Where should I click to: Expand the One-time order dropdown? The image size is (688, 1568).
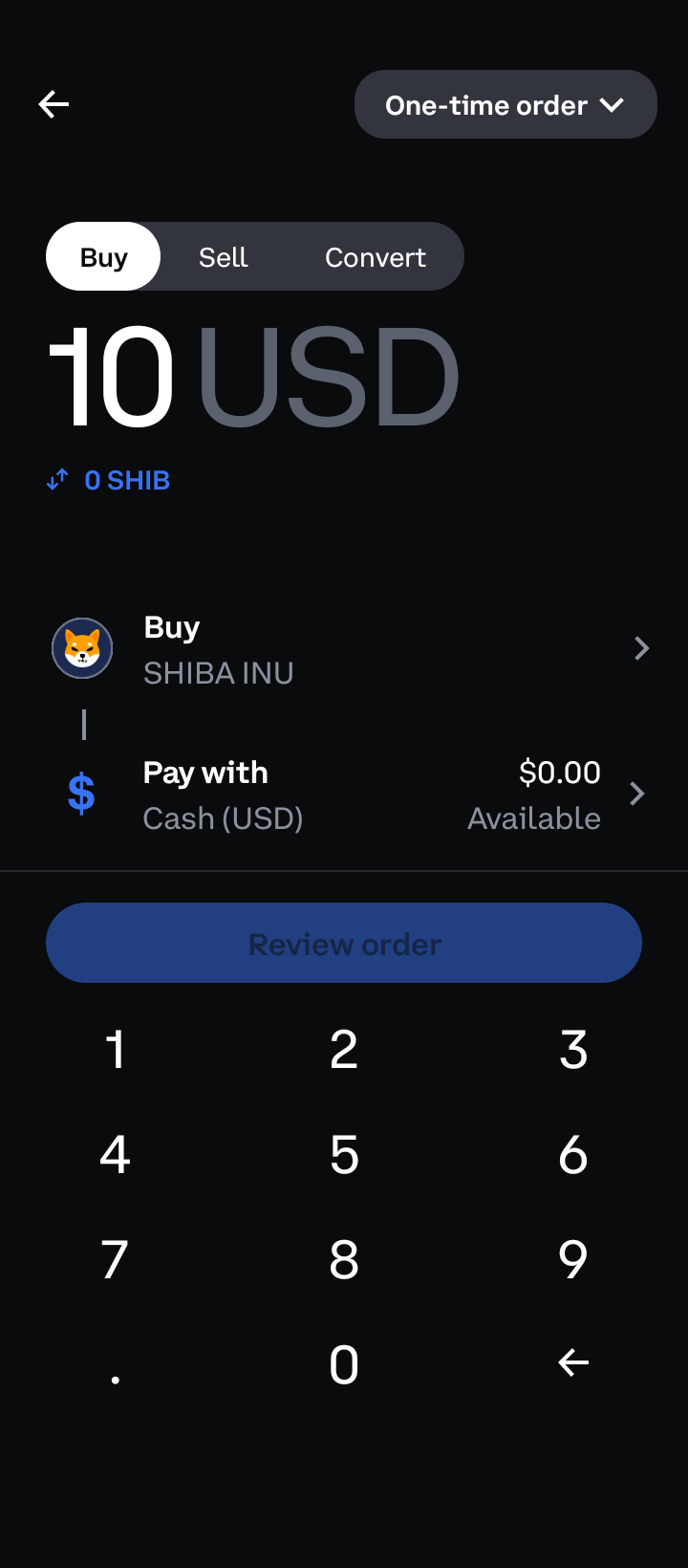click(x=505, y=104)
